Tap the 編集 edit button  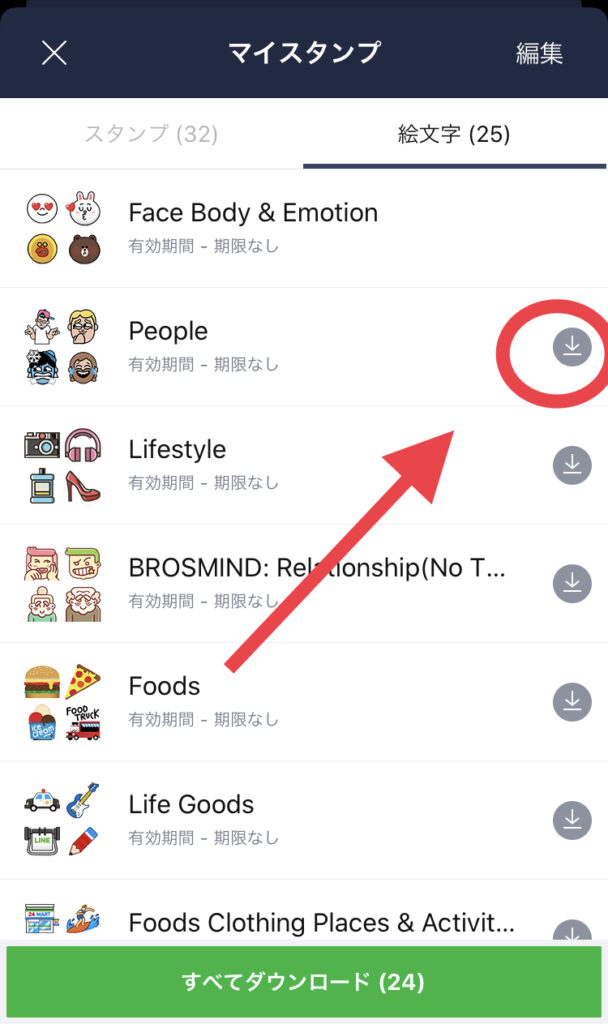(539, 53)
